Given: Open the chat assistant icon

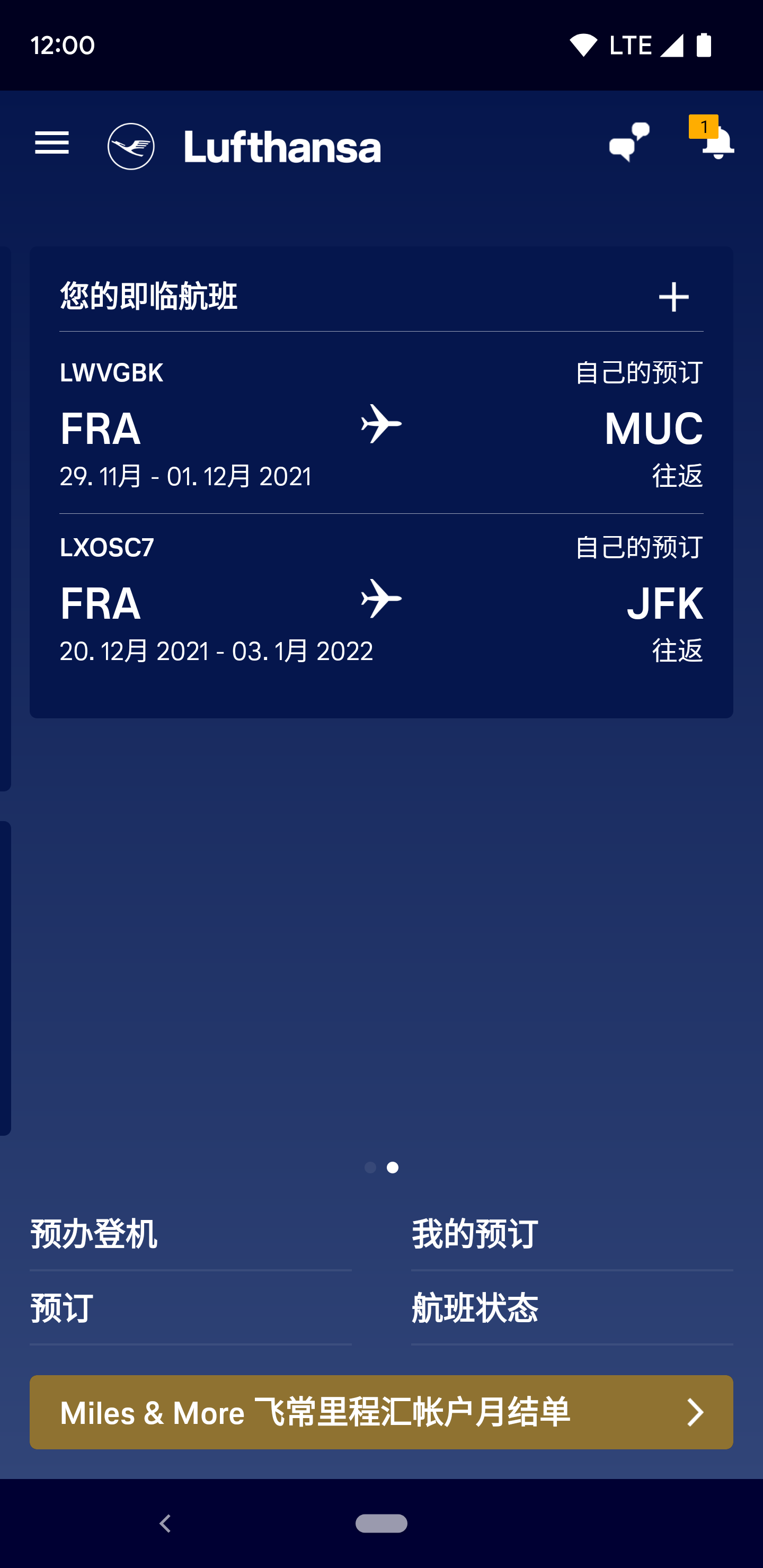Looking at the screenshot, I should pos(629,143).
